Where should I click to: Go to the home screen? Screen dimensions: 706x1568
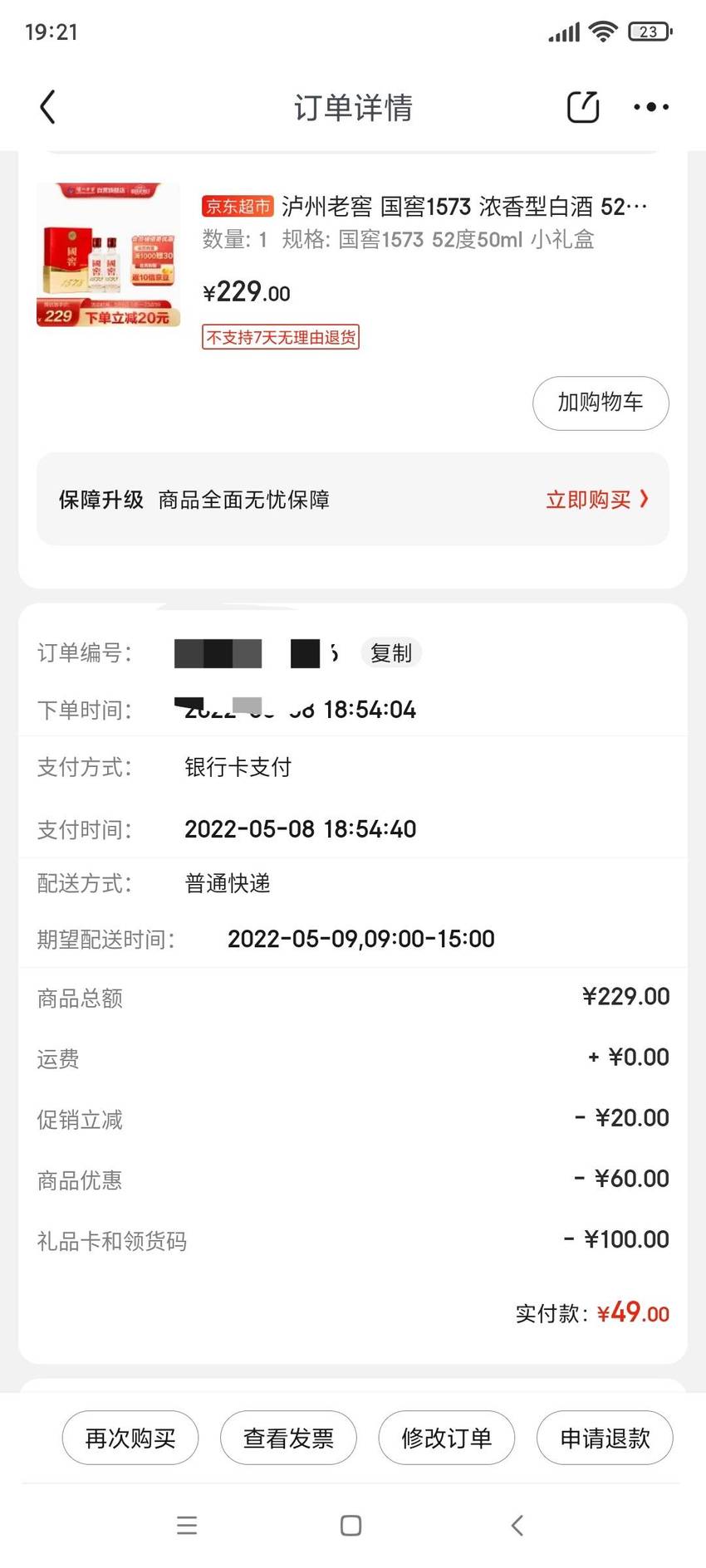click(351, 1526)
